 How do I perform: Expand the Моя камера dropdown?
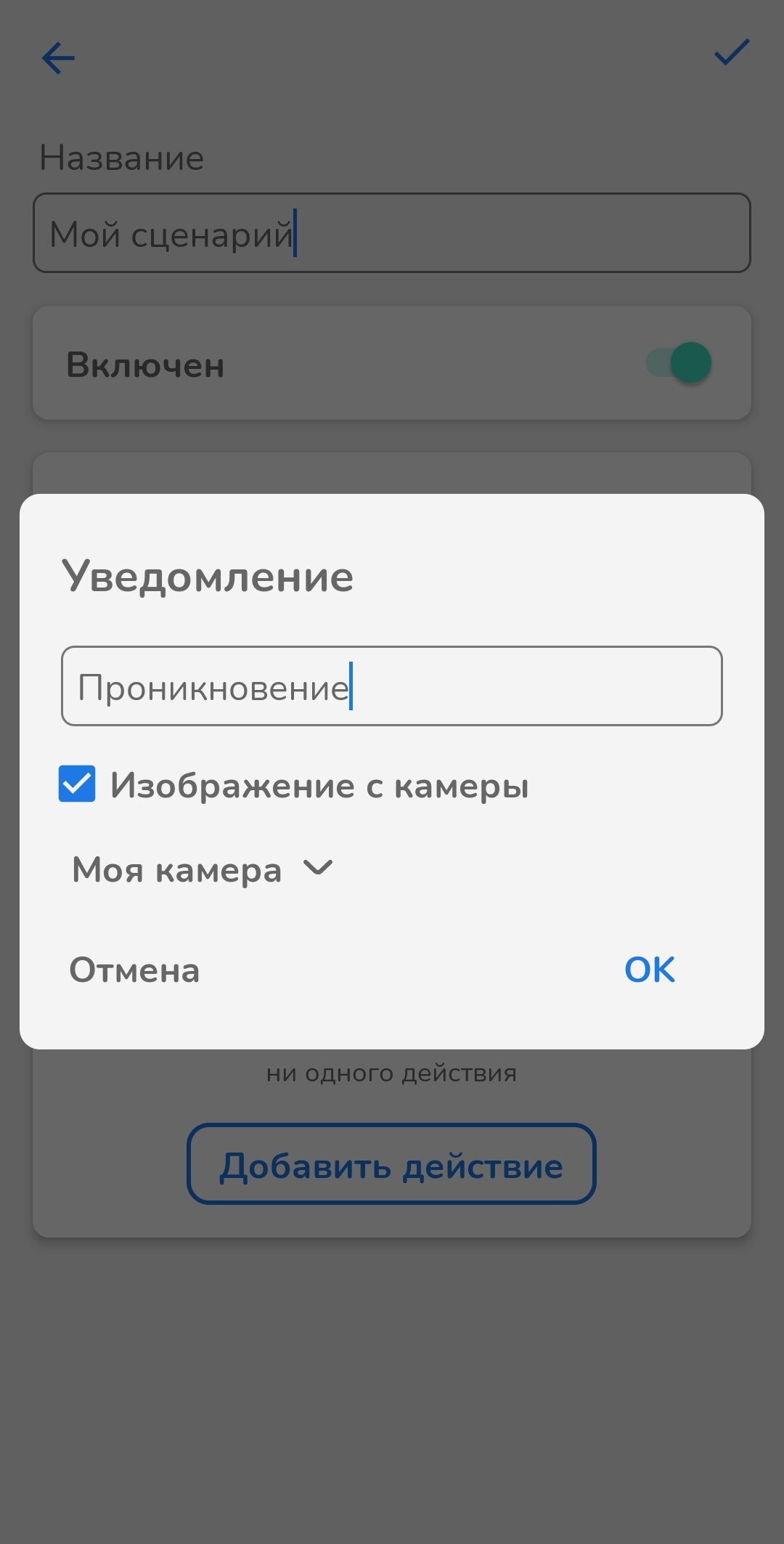(203, 869)
